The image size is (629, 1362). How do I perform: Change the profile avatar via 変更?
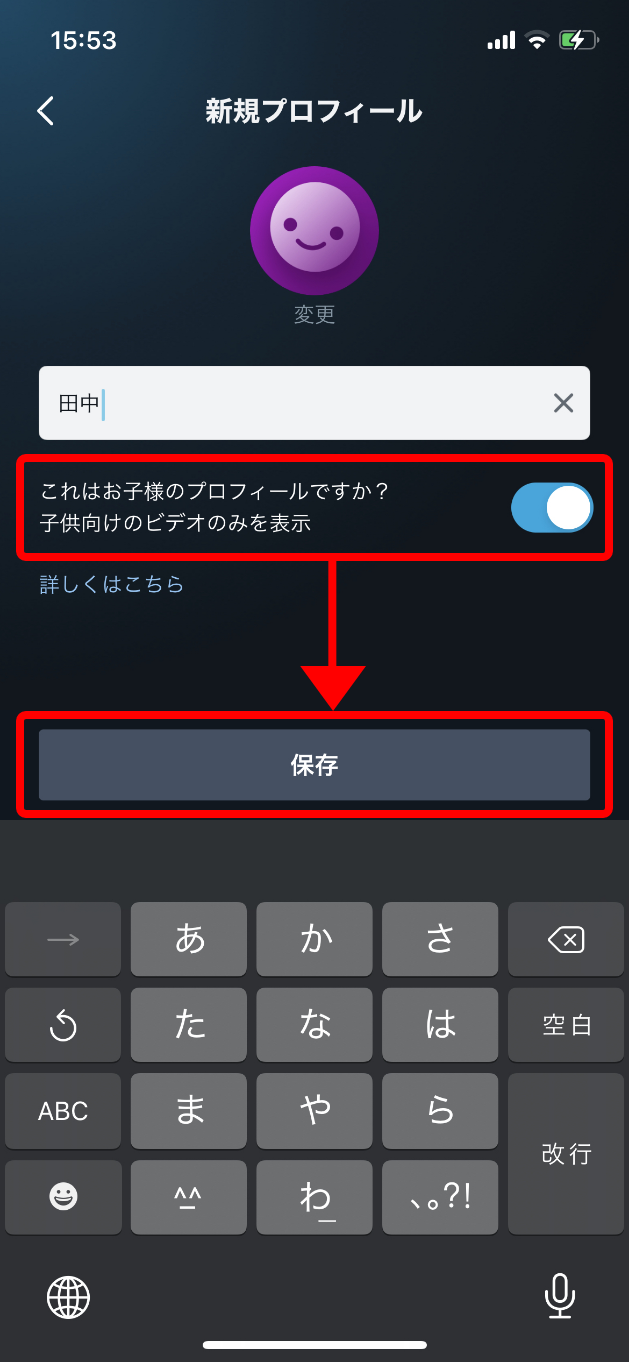314,314
